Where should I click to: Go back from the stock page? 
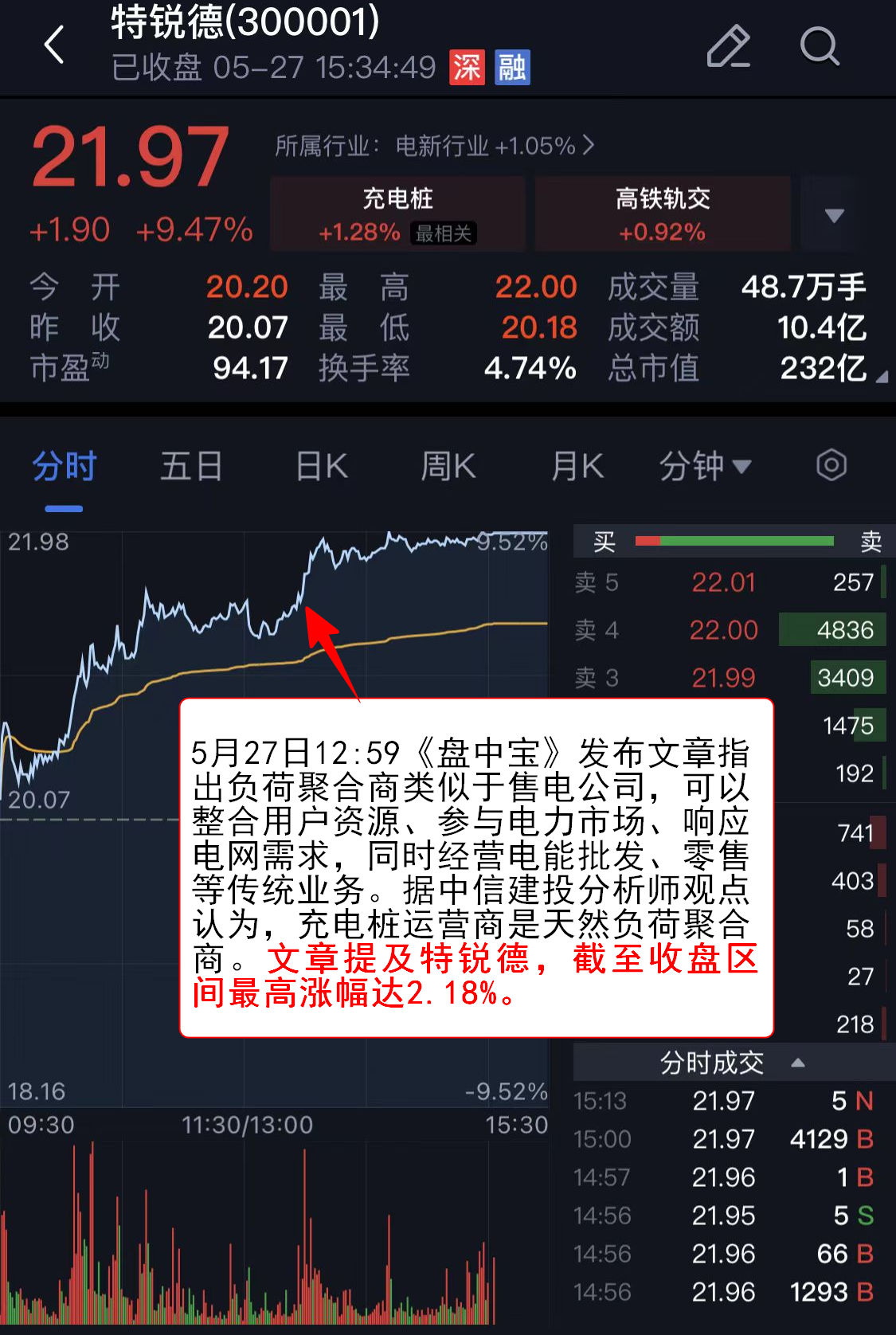pyautogui.click(x=54, y=45)
